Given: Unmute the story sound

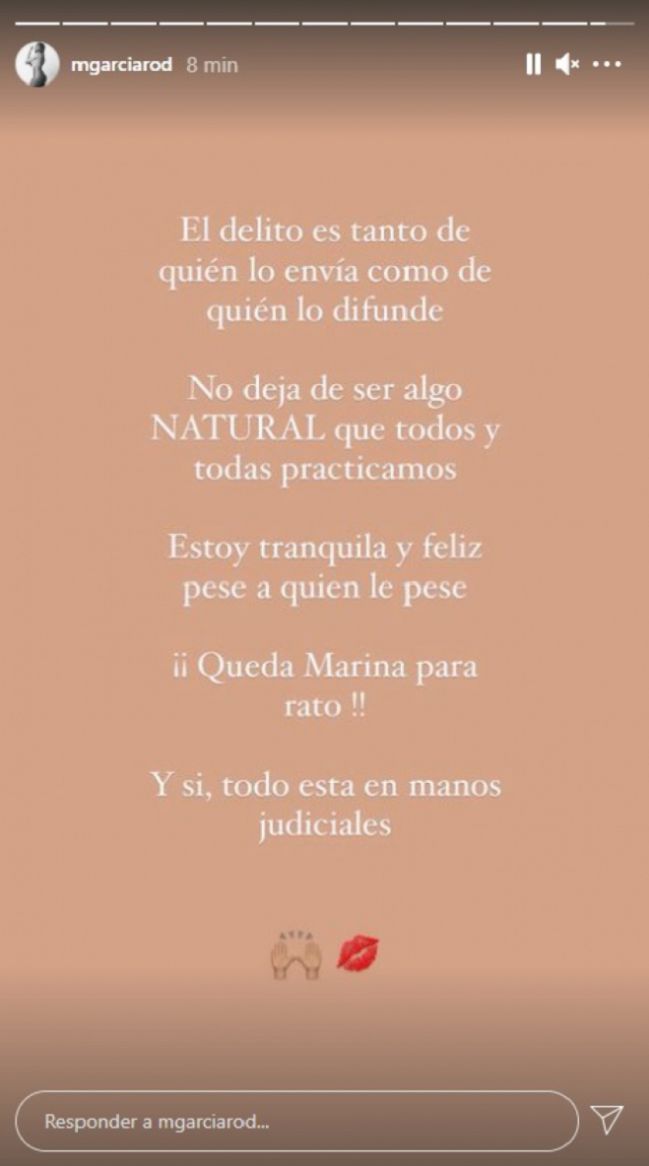Looking at the screenshot, I should pyautogui.click(x=568, y=65).
